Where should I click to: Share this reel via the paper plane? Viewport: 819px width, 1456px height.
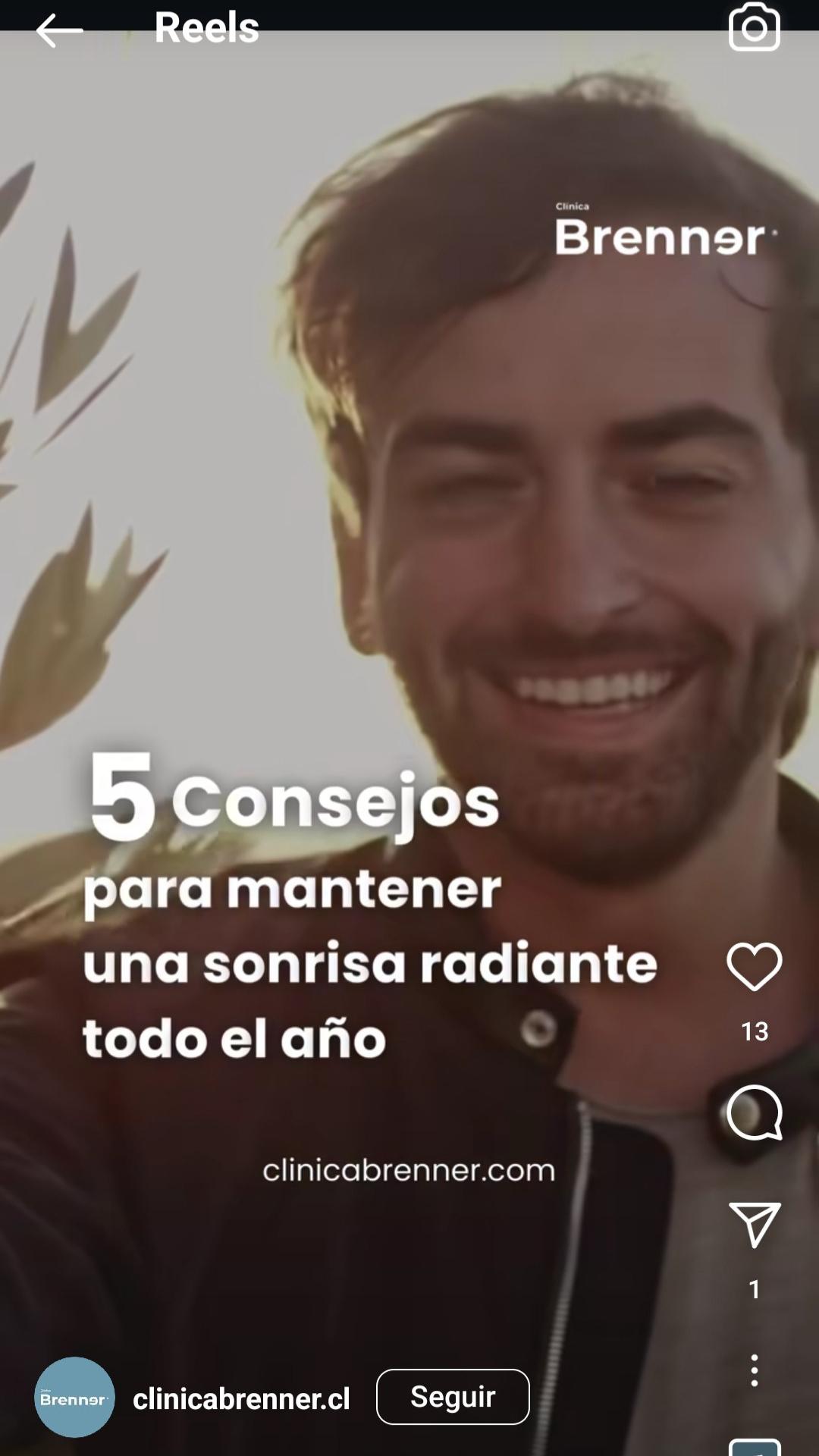[754, 1224]
